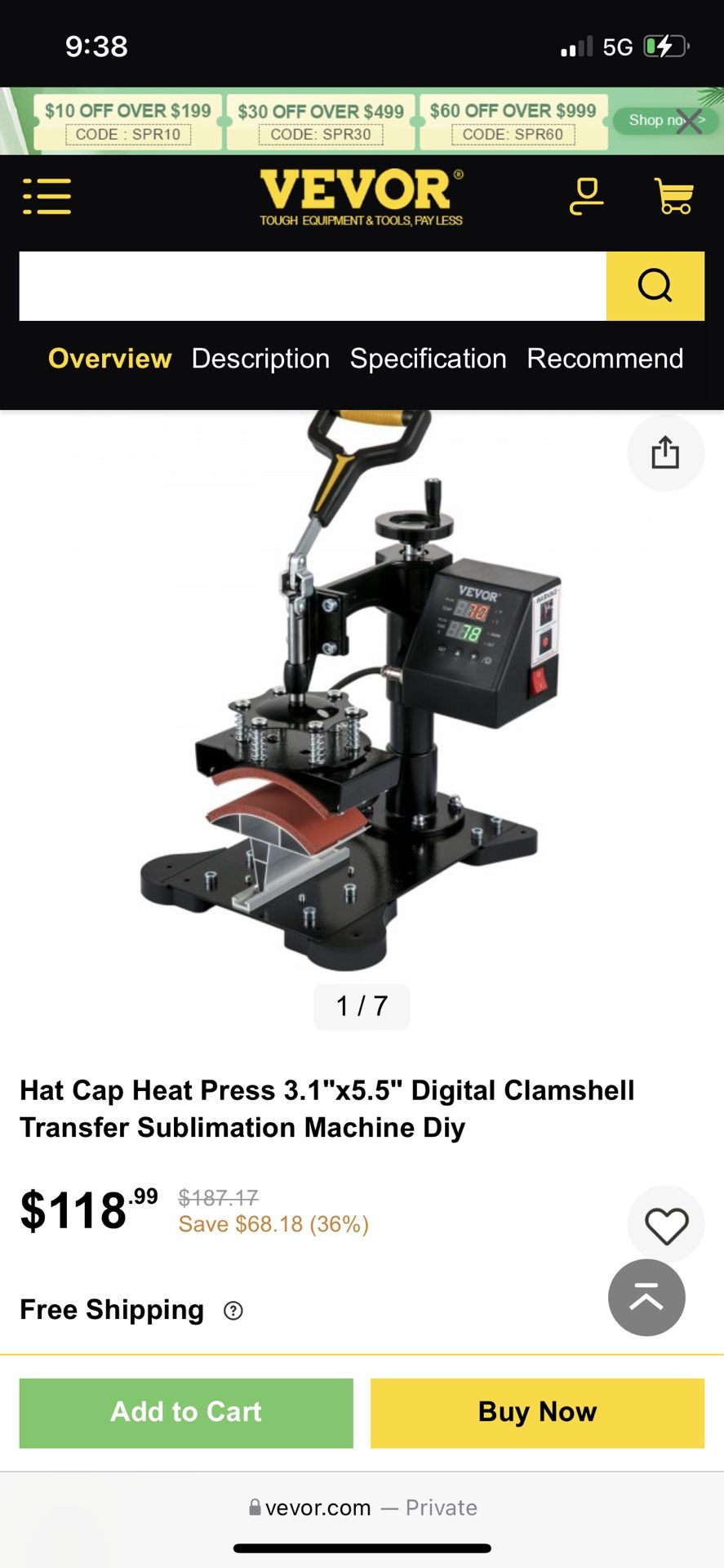Screen dimensions: 724x1568
Task: Tap the yellow search button
Action: tap(655, 286)
